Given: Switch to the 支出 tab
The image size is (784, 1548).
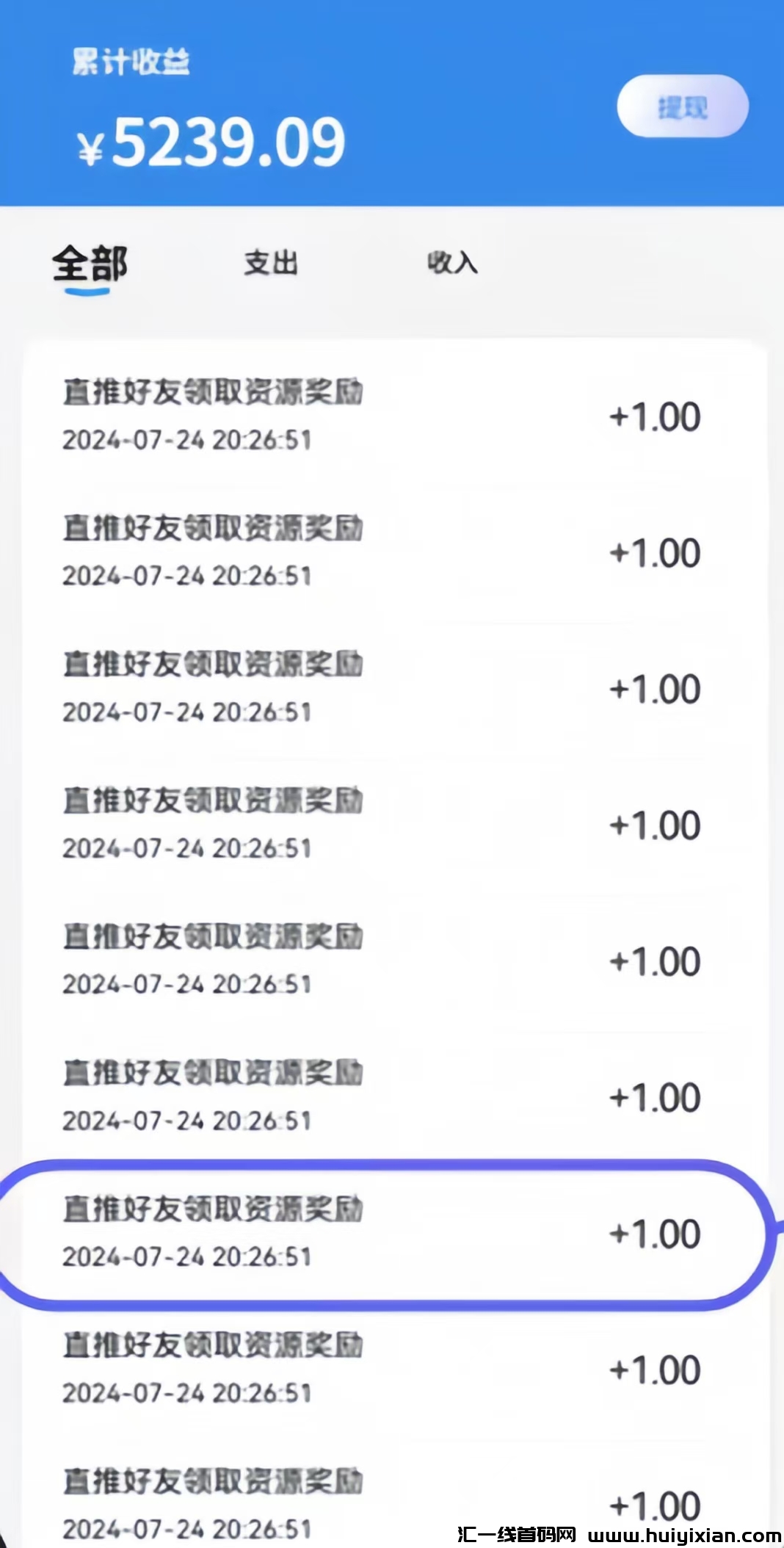Looking at the screenshot, I should pos(271,264).
